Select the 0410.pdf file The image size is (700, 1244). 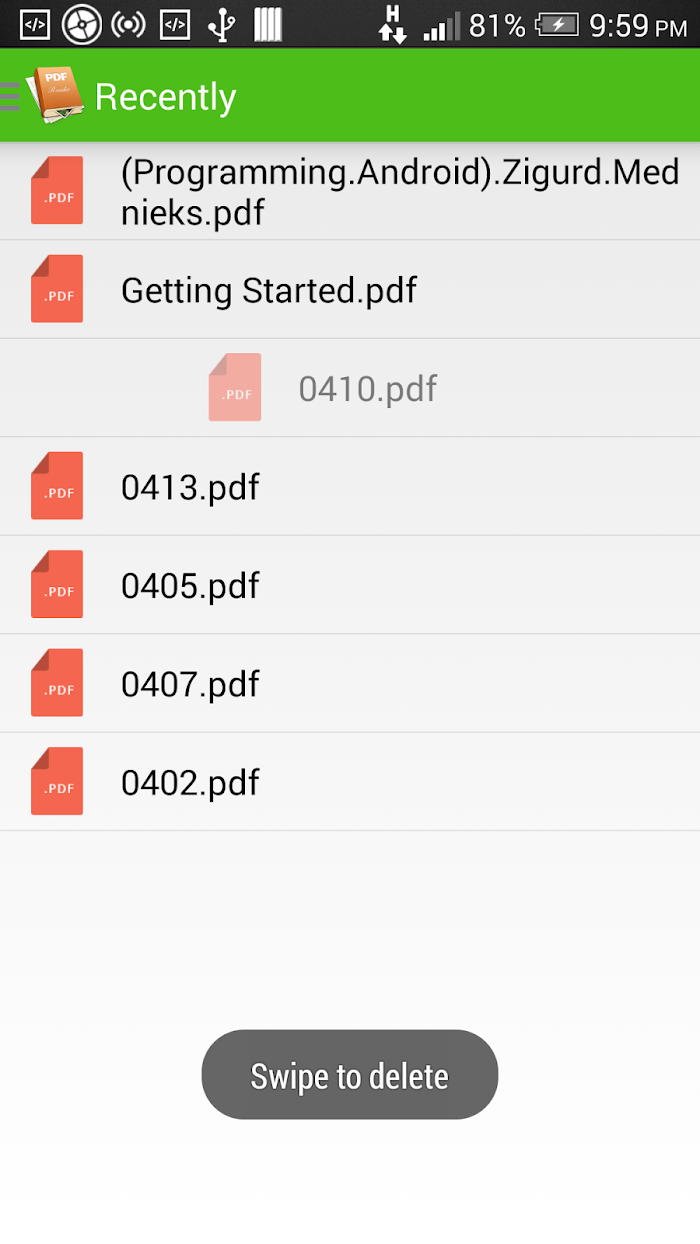(x=350, y=388)
